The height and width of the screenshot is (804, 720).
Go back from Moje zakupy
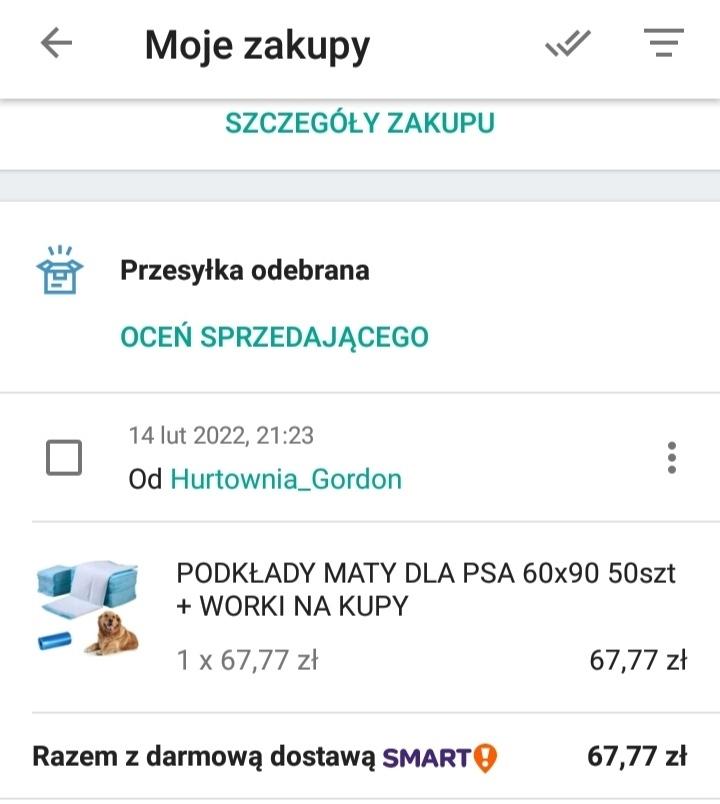point(56,44)
